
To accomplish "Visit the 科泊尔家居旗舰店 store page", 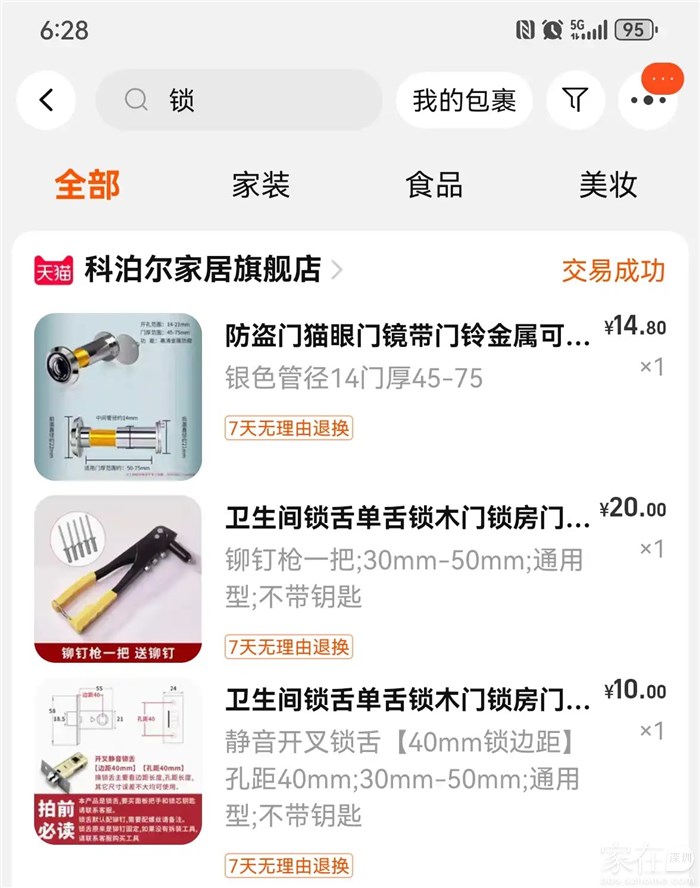I will (202, 270).
